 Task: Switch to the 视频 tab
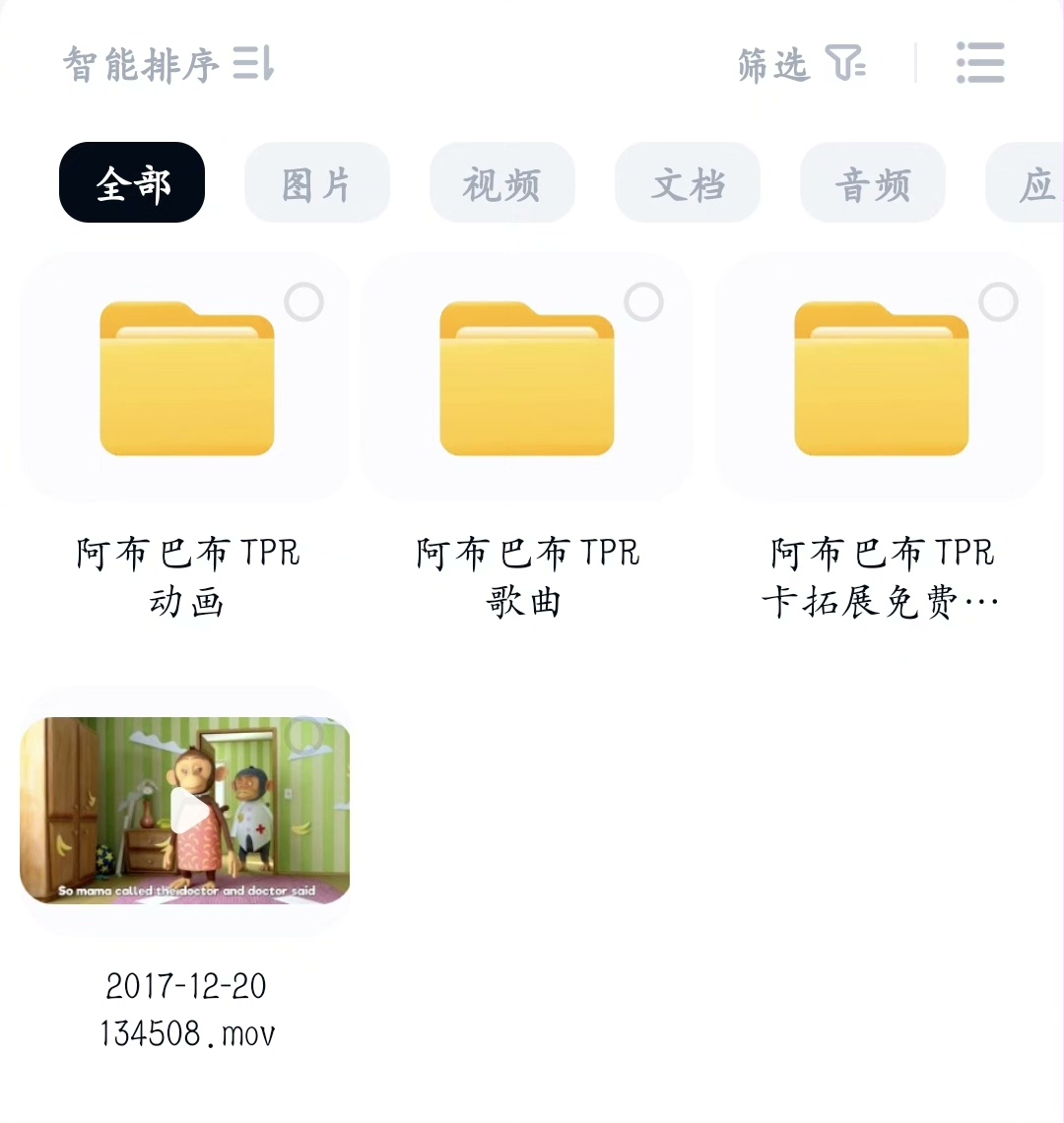coord(501,183)
